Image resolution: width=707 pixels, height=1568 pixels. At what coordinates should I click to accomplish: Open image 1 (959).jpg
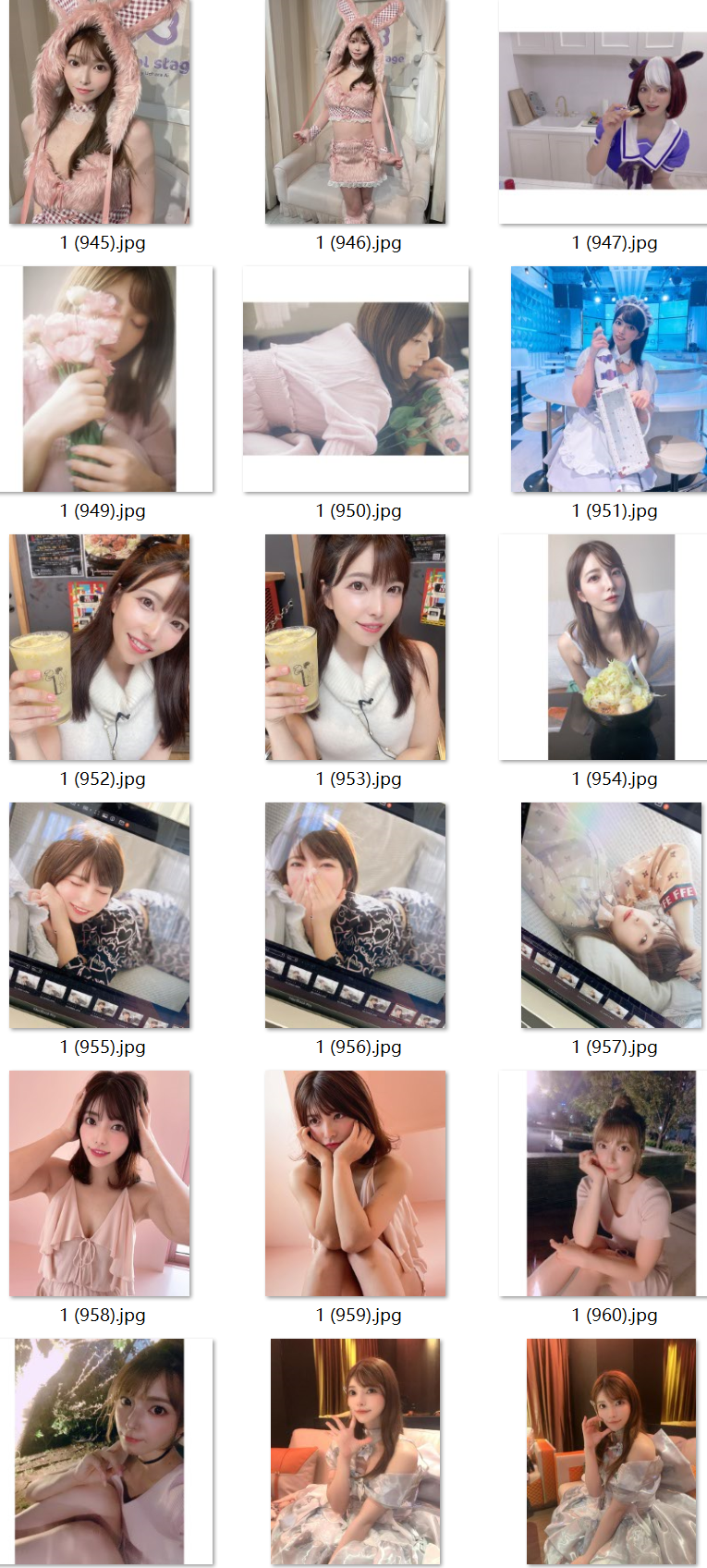click(356, 1183)
